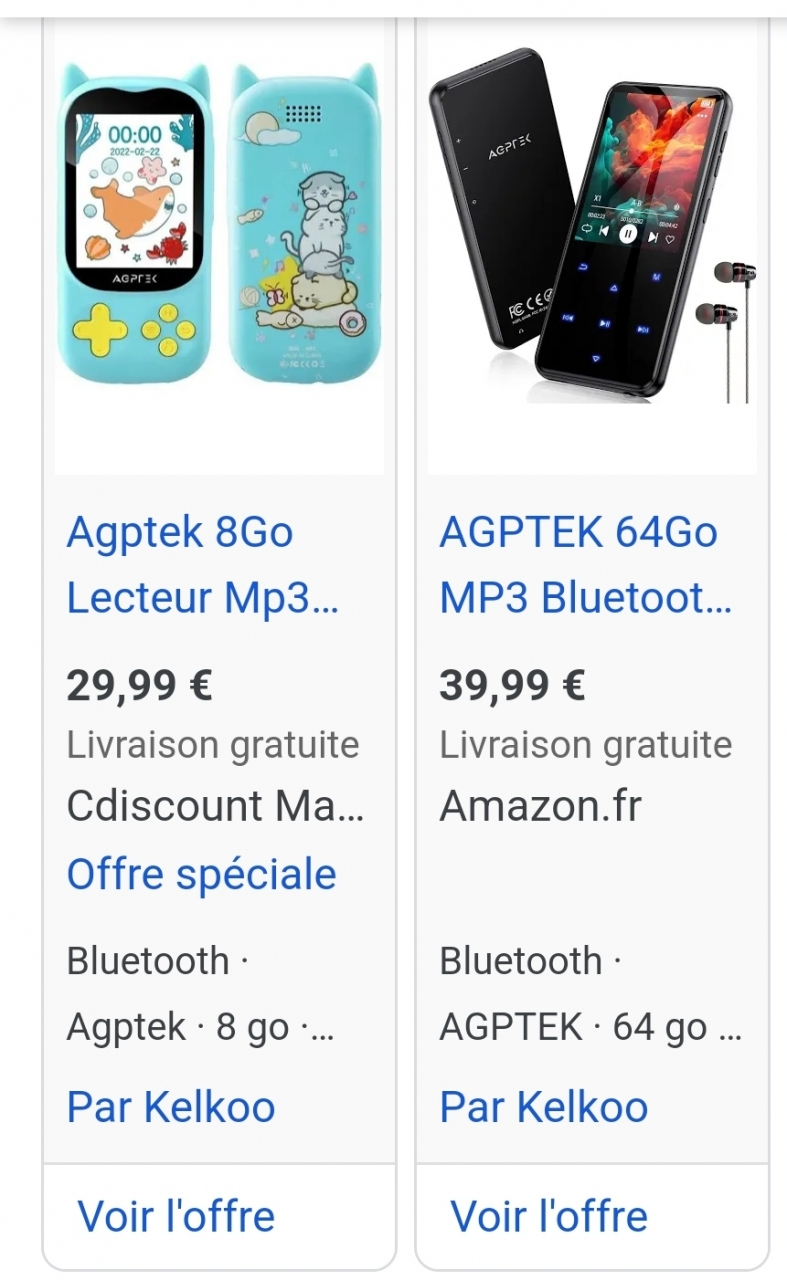Tap Voir l'offre for the 29,99 € player

click(177, 1216)
